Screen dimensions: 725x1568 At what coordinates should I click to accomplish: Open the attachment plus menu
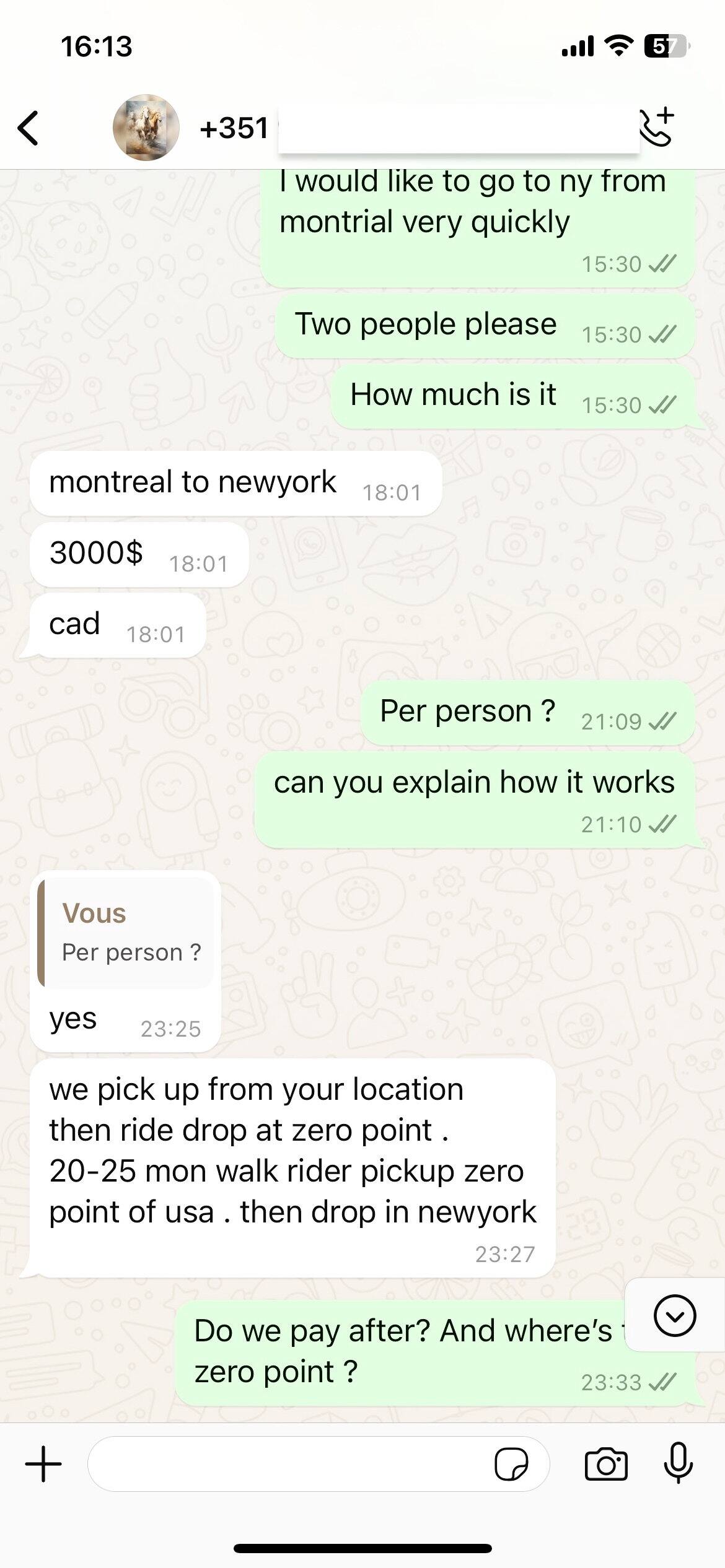pos(43,1465)
